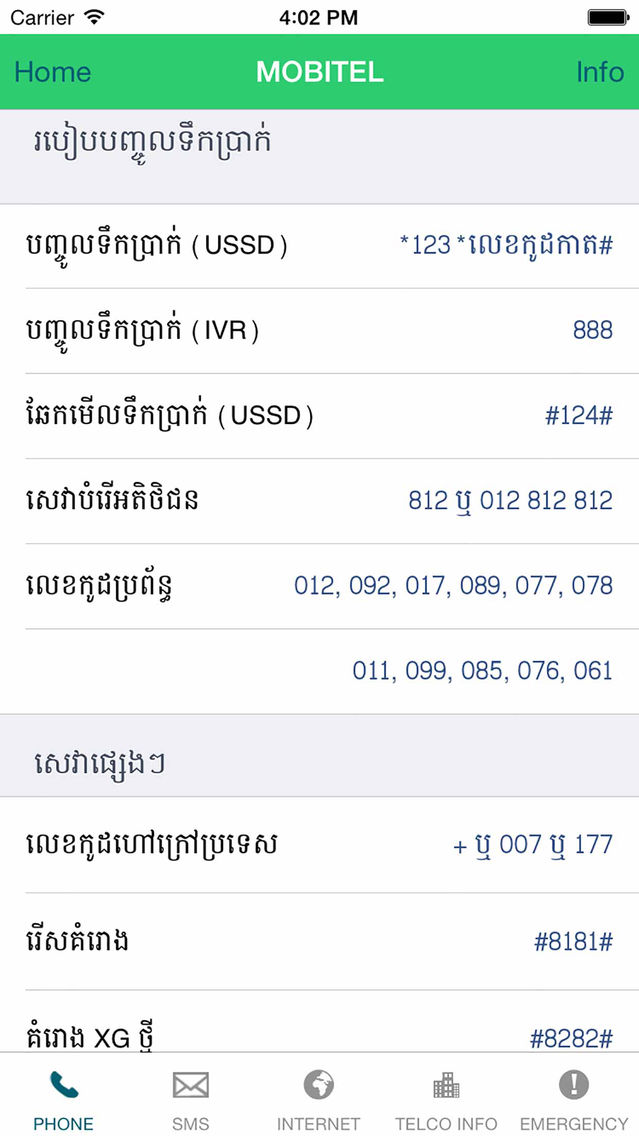The width and height of the screenshot is (639, 1136).
Task: Select the #8181# plan row
Action: (320, 942)
